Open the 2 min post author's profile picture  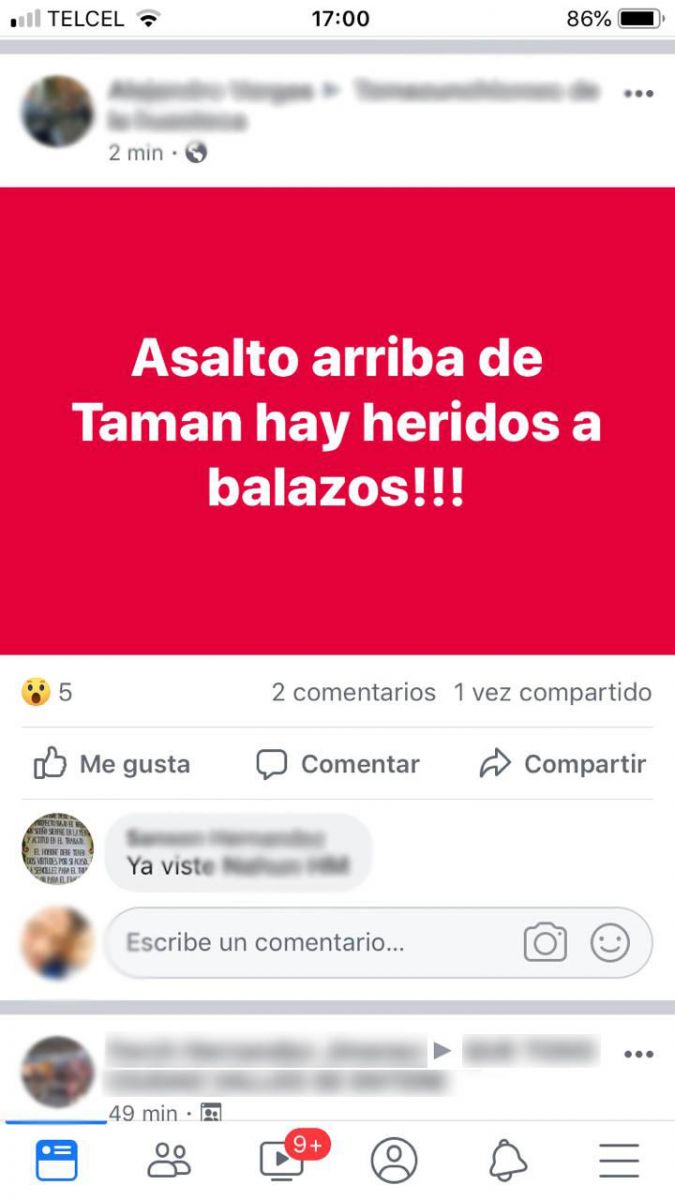(x=57, y=111)
